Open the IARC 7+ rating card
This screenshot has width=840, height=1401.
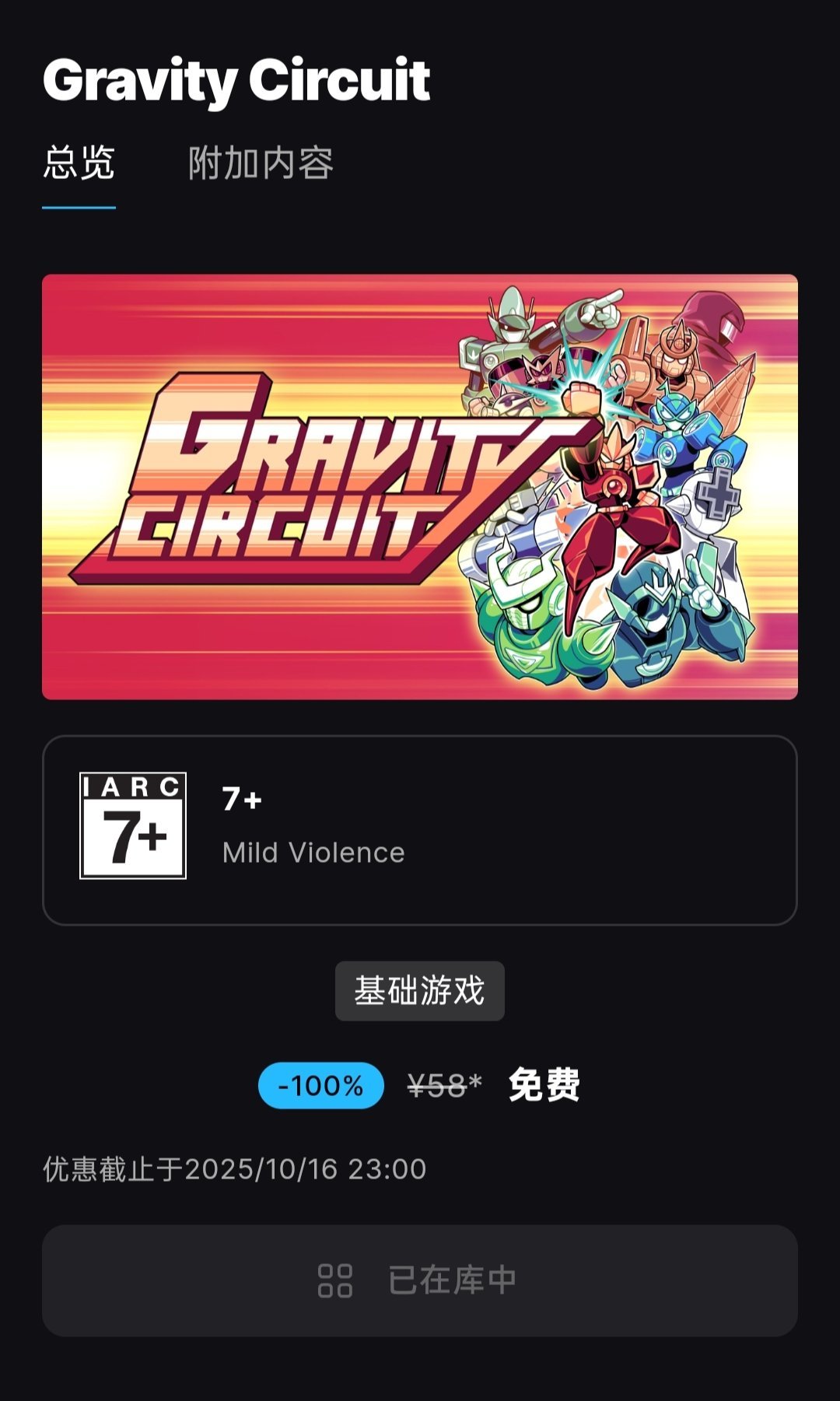click(x=420, y=830)
